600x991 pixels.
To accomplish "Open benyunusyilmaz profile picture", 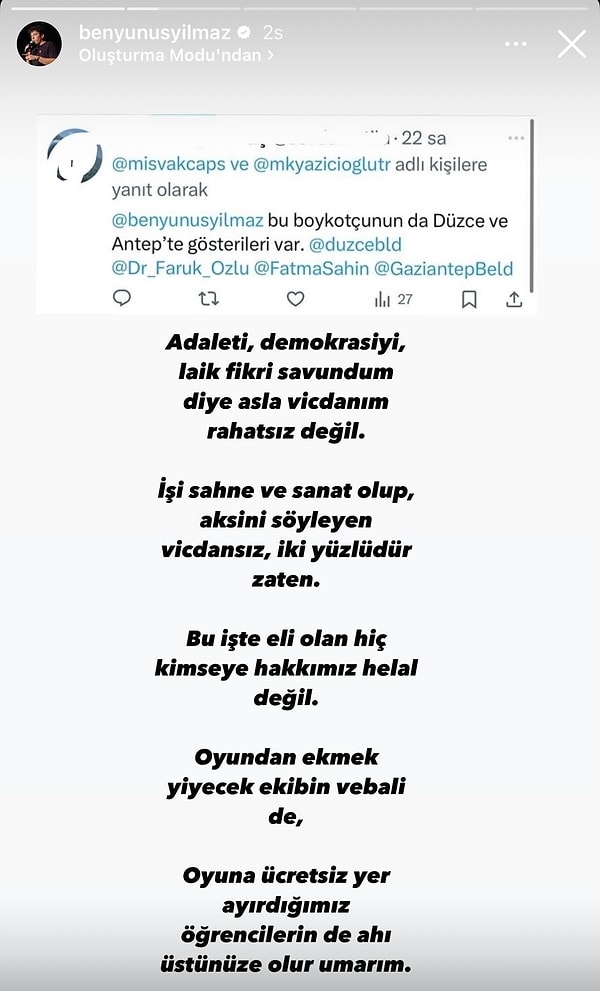I will pyautogui.click(x=40, y=44).
